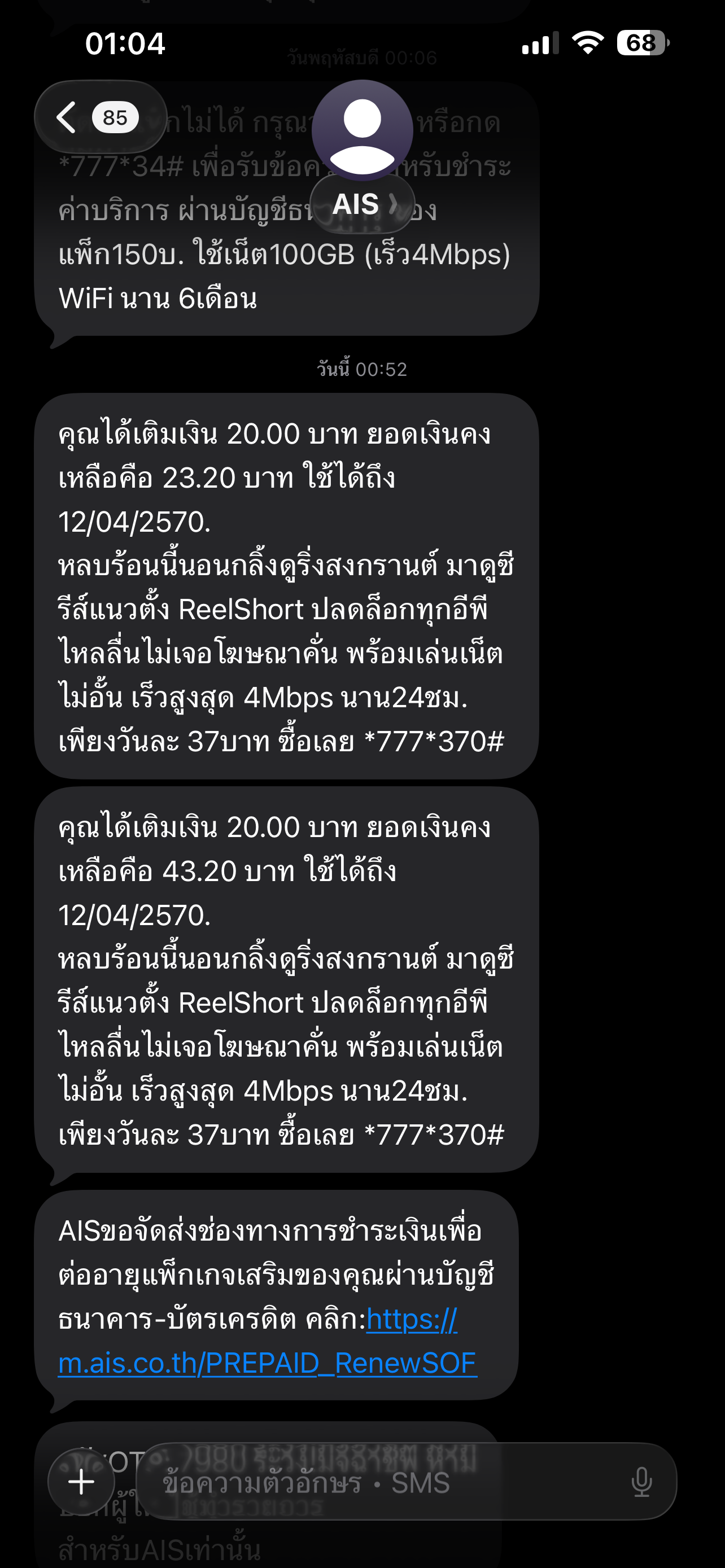Viewport: 725px width, 1568px height.
Task: Open the plus attachments menu
Action: pos(81,1482)
